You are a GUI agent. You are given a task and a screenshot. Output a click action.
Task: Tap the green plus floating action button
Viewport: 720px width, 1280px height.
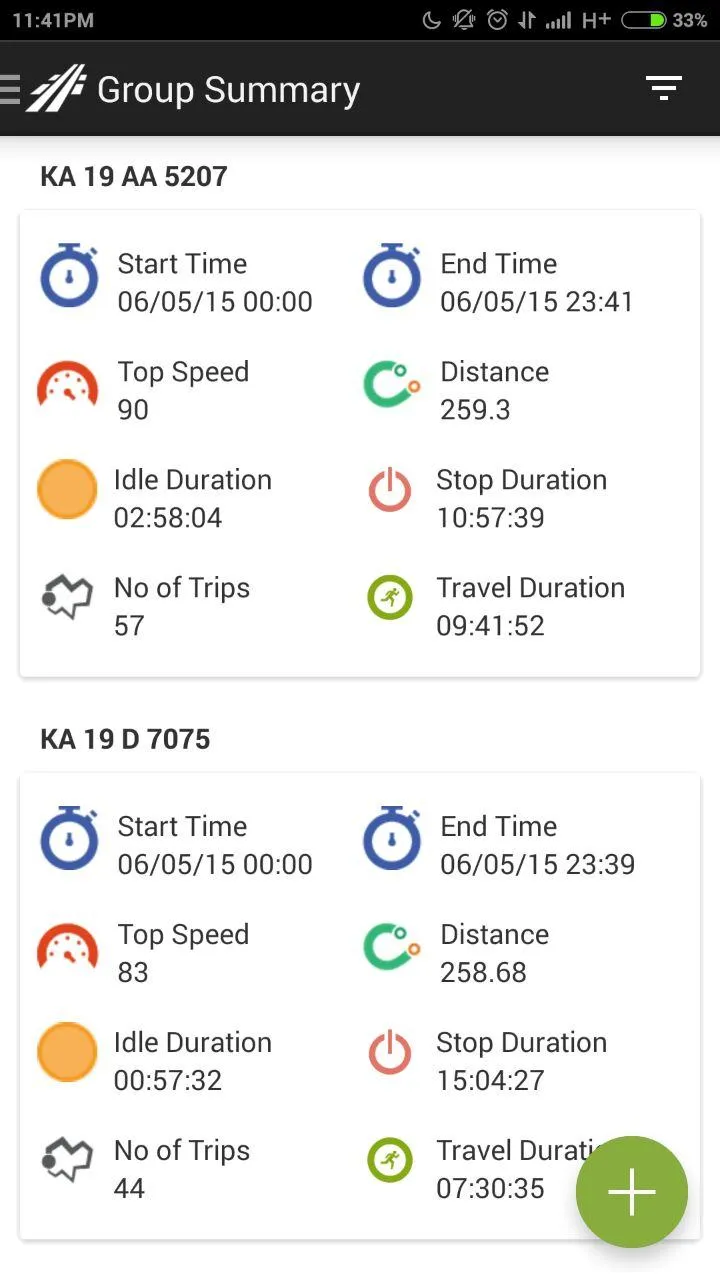click(x=631, y=1191)
